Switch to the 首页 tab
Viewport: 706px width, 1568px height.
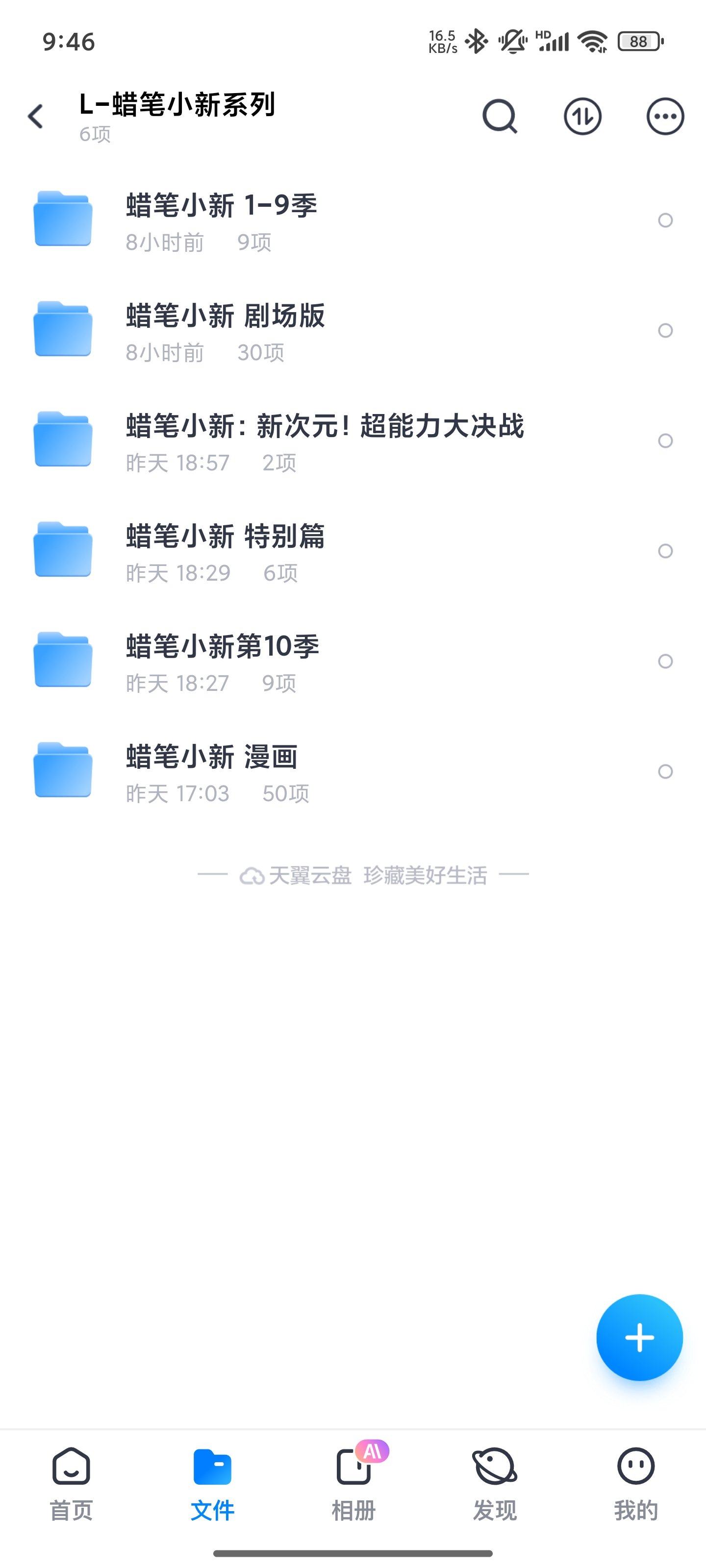[x=71, y=1483]
